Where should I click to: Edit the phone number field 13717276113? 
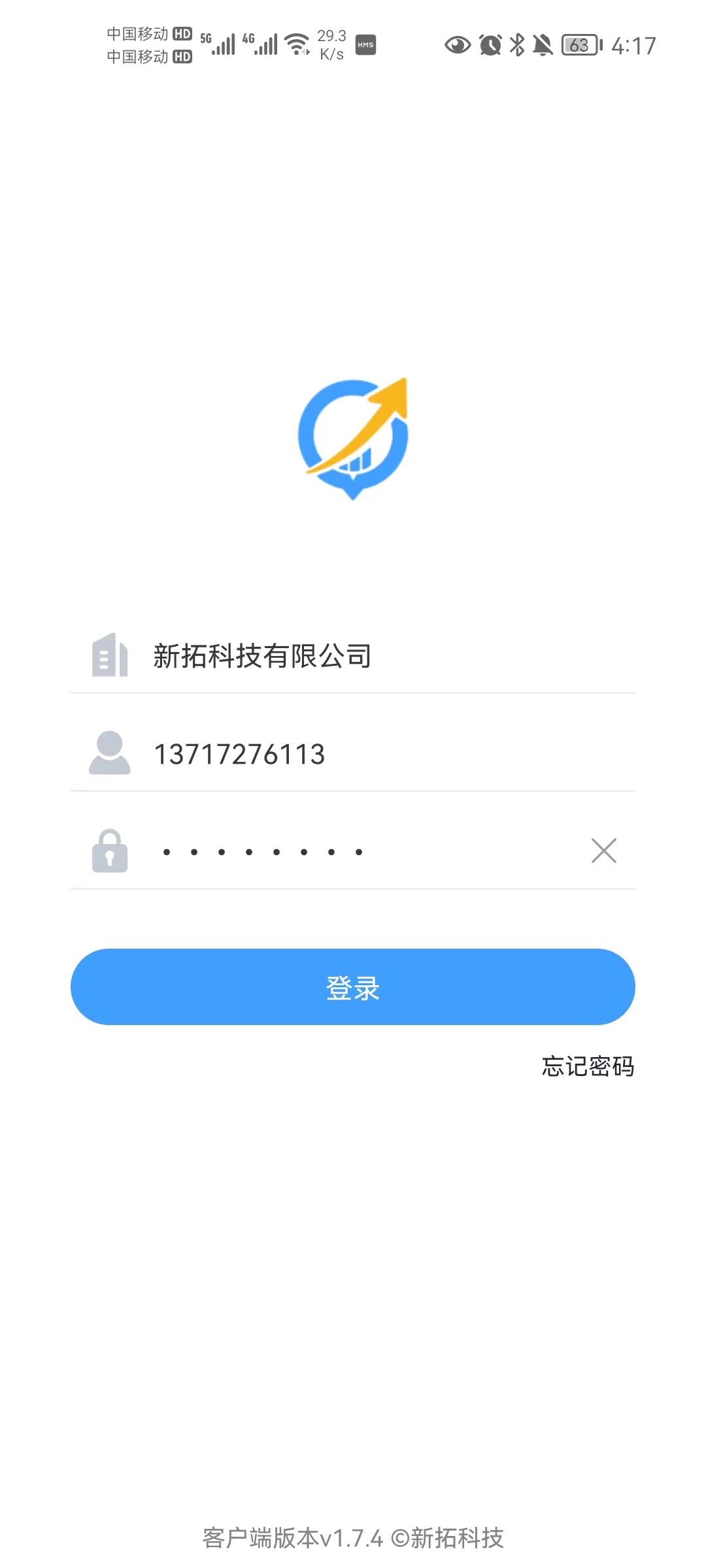point(353,754)
